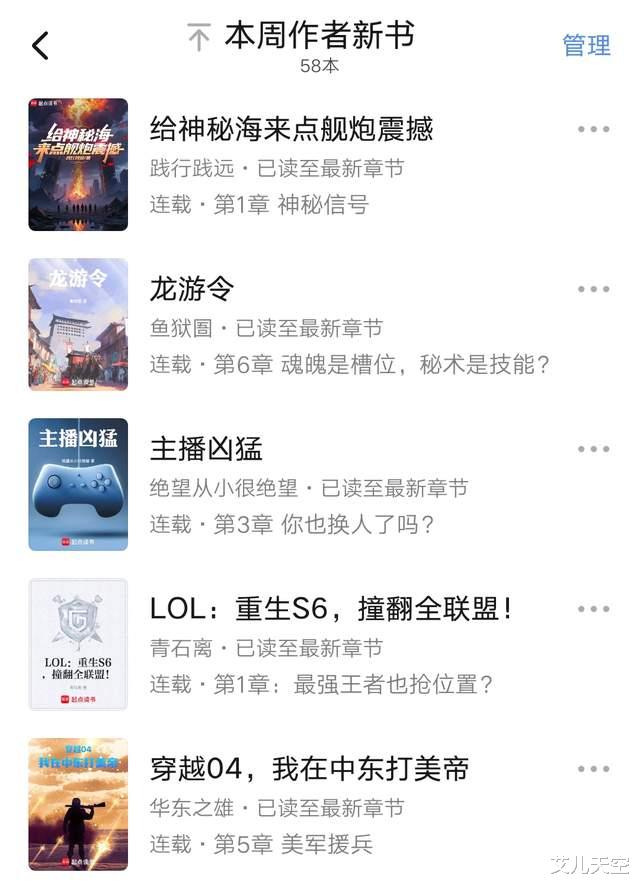Open the book 主播凶猛
The width and height of the screenshot is (640, 888).
pyautogui.click(x=206, y=449)
